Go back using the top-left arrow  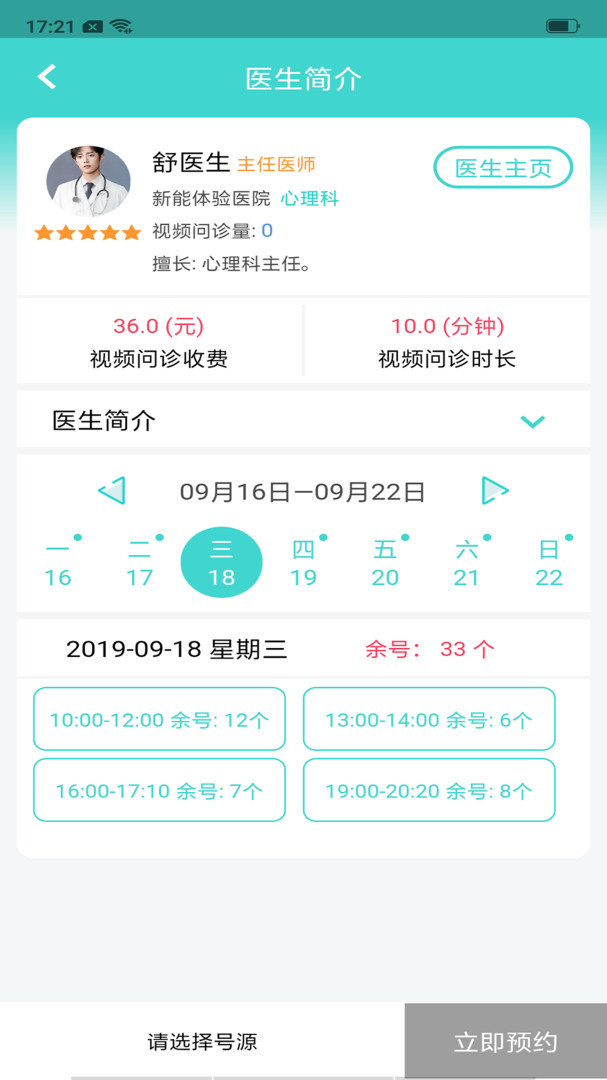pos(47,76)
